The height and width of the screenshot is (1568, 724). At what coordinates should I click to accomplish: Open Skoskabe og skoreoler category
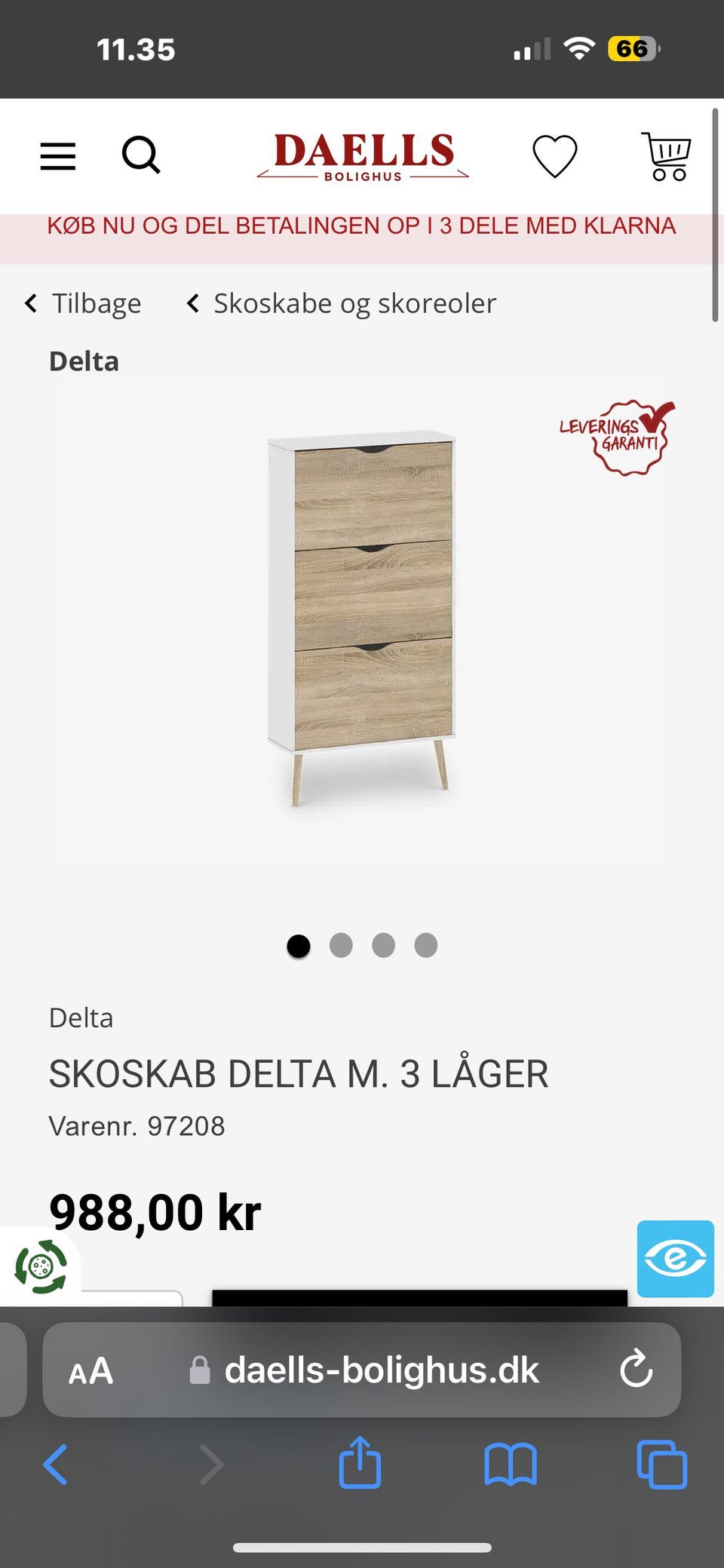point(342,303)
